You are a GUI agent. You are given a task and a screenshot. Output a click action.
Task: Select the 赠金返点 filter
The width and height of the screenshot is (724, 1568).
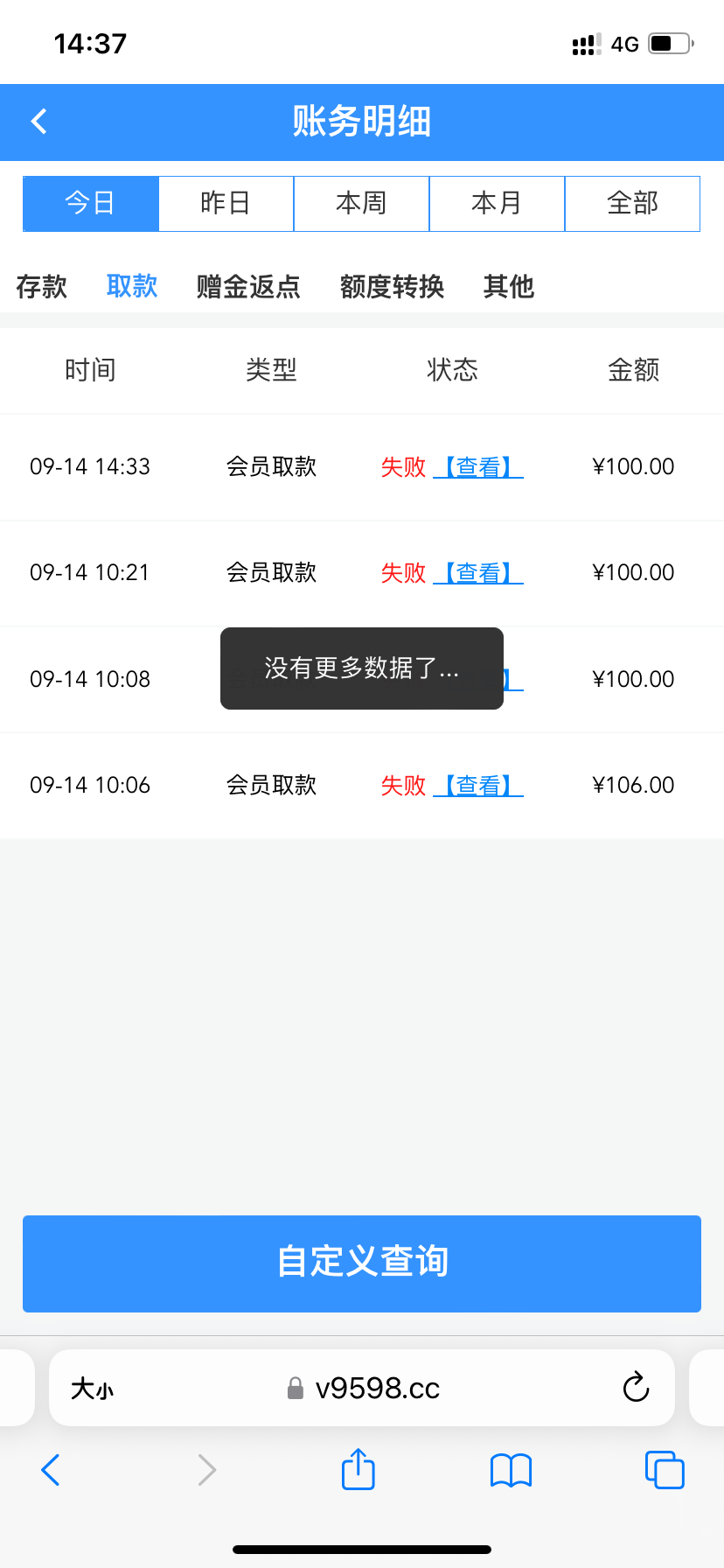pyautogui.click(x=247, y=287)
